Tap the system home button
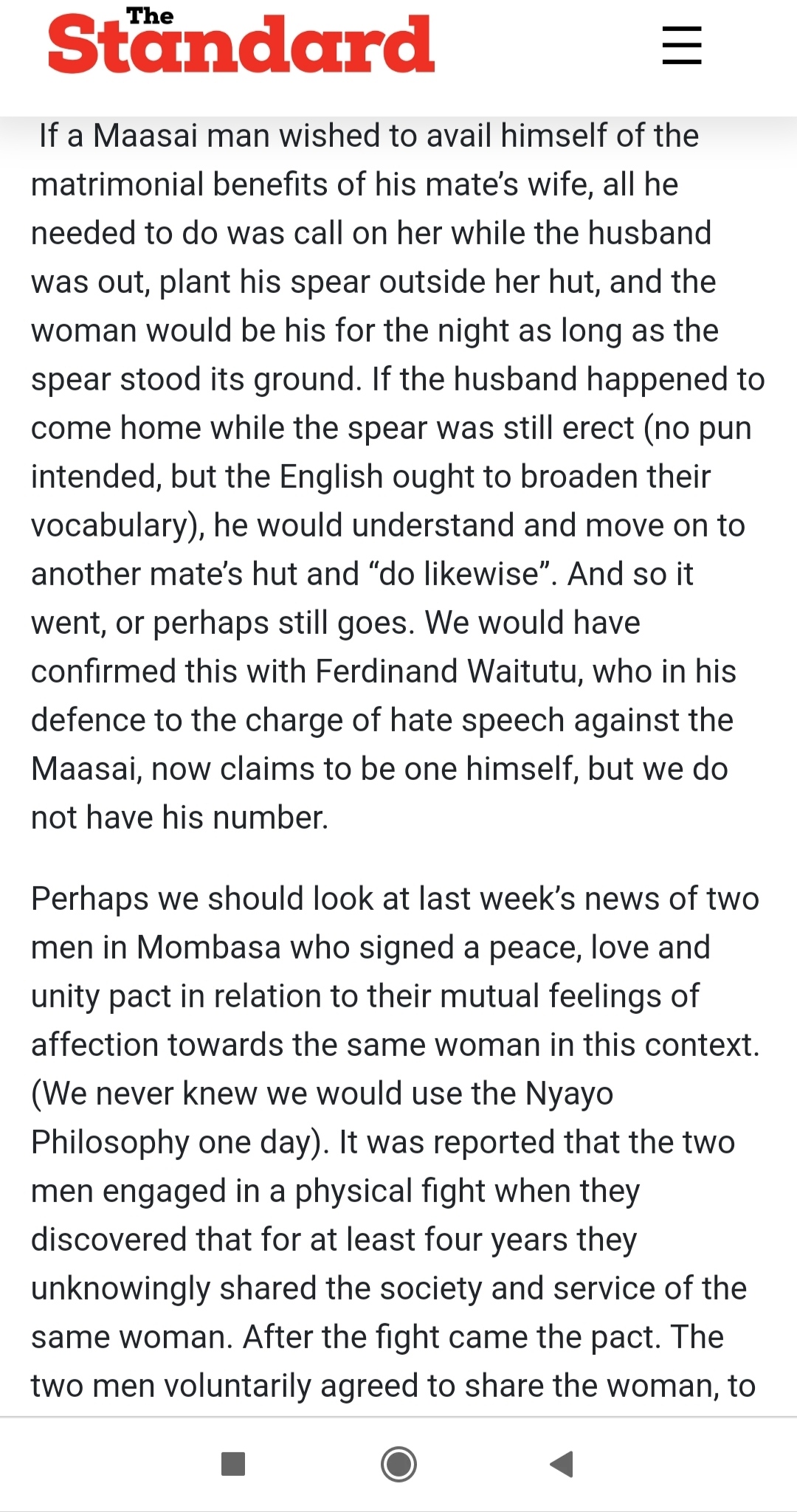 (x=398, y=1464)
